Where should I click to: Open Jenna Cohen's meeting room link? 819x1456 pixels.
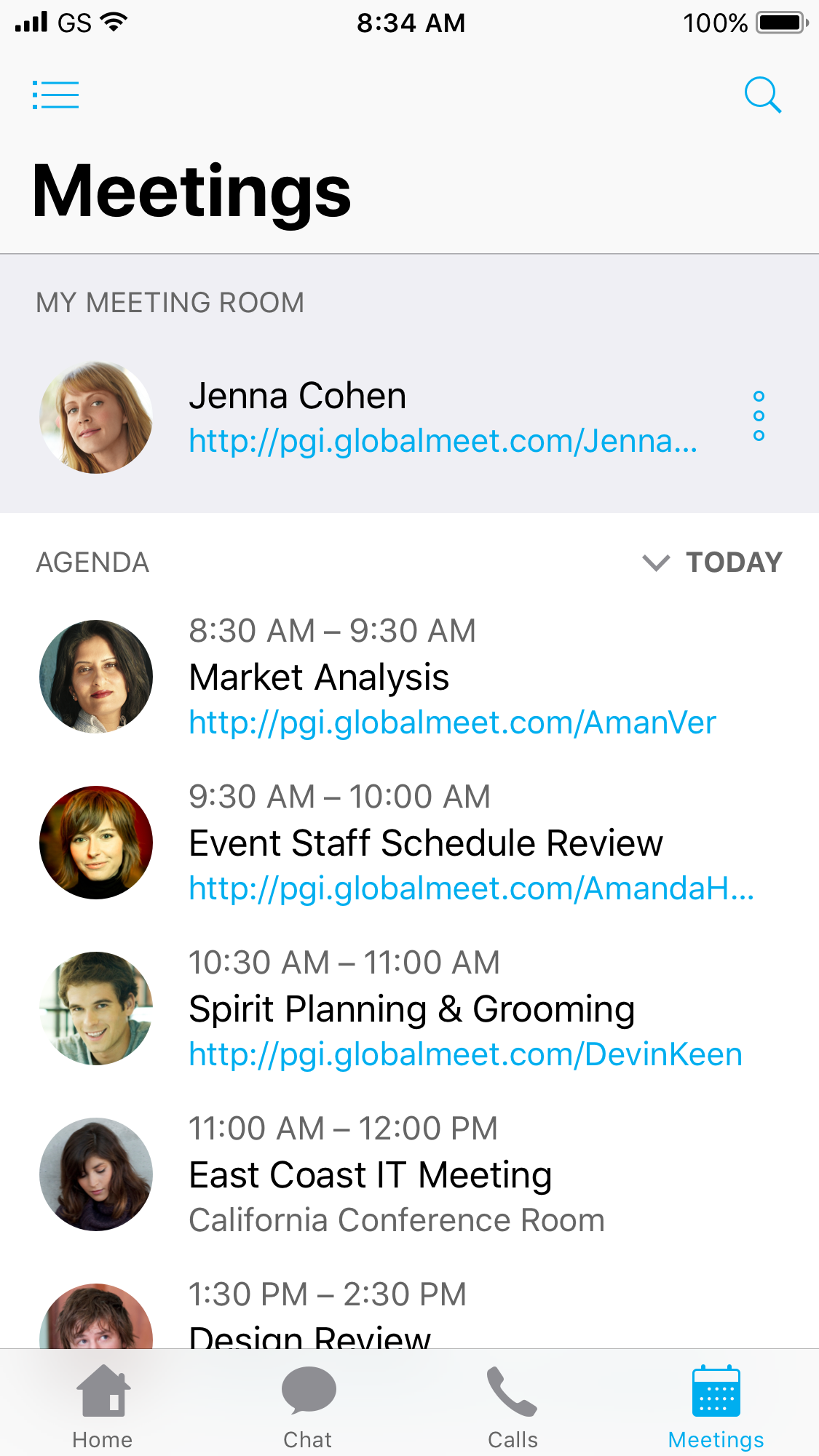443,441
